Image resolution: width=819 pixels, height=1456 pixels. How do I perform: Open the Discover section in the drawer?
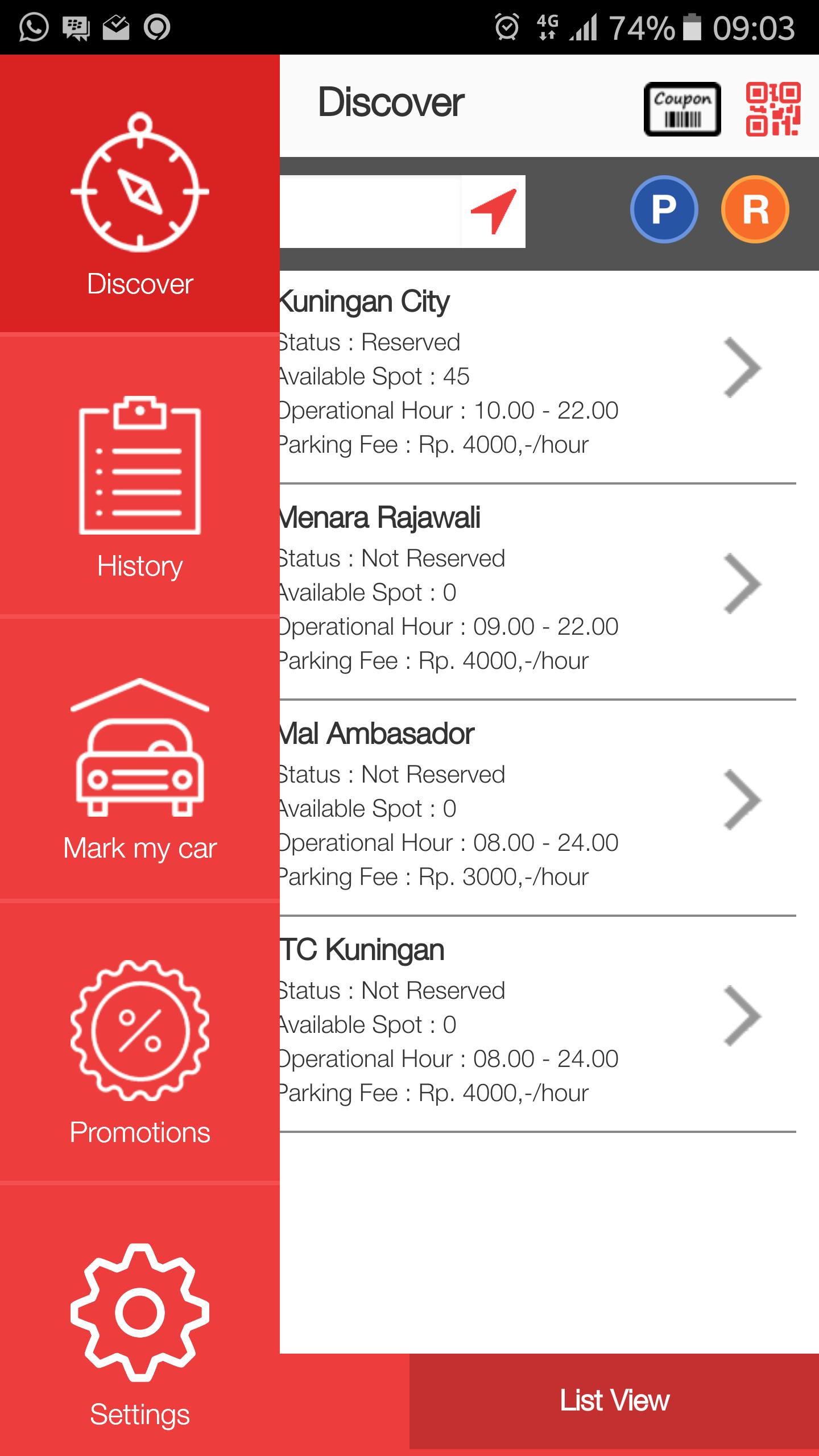click(140, 205)
